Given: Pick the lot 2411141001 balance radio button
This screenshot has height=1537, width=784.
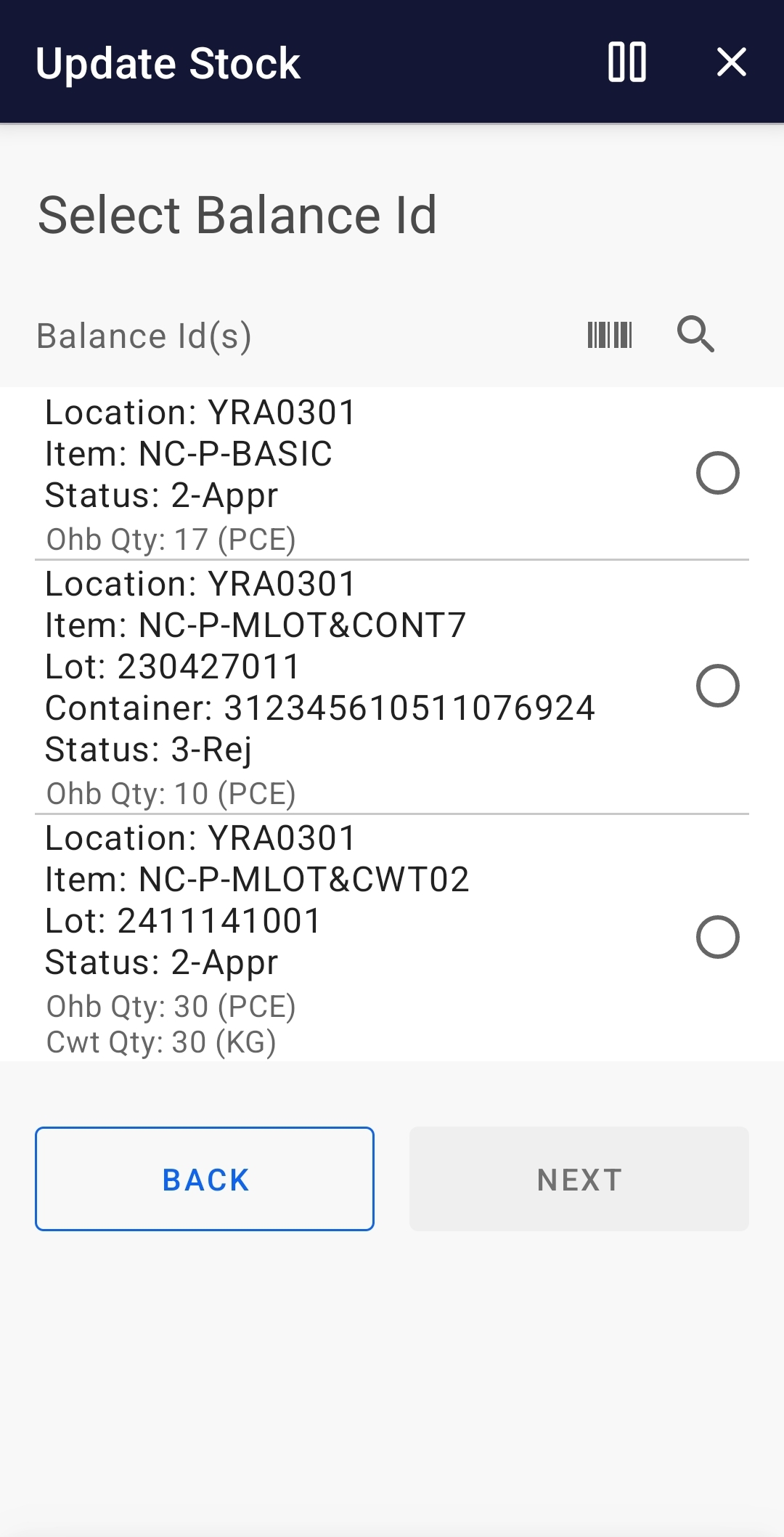Looking at the screenshot, I should pyautogui.click(x=718, y=938).
